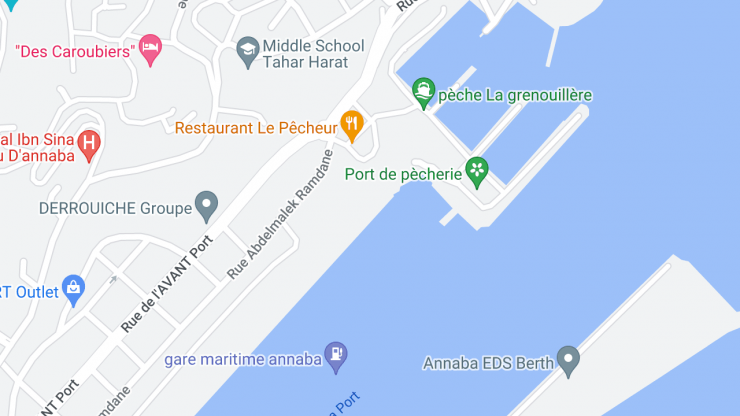Viewport: 740px width, 416px height.
Task: Open Port de pècherie place marker
Action: point(479,171)
